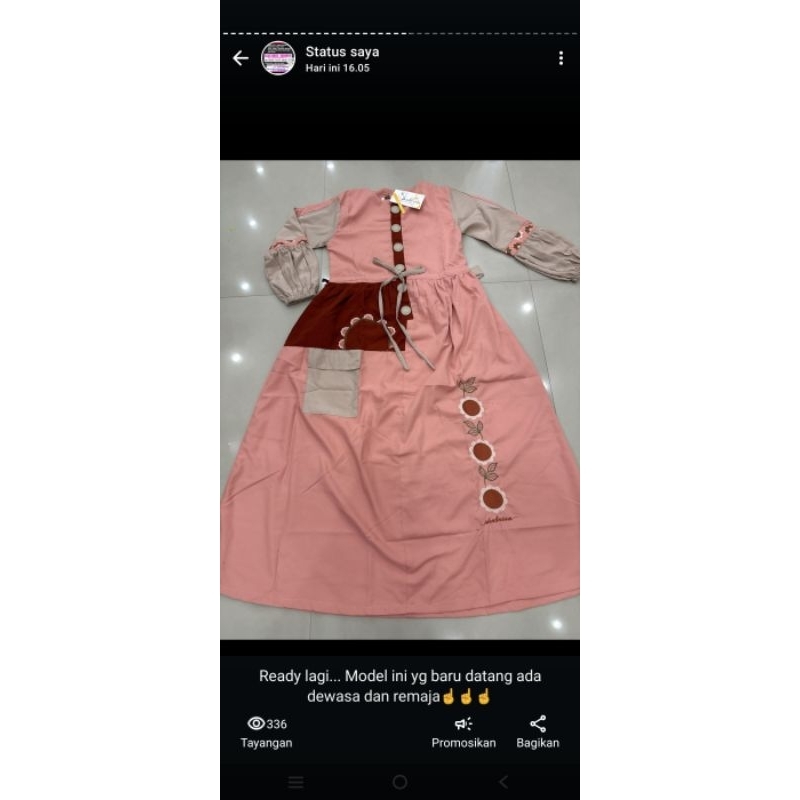The width and height of the screenshot is (800, 800).
Task: Share the status with Bagikan
Action: (x=538, y=732)
